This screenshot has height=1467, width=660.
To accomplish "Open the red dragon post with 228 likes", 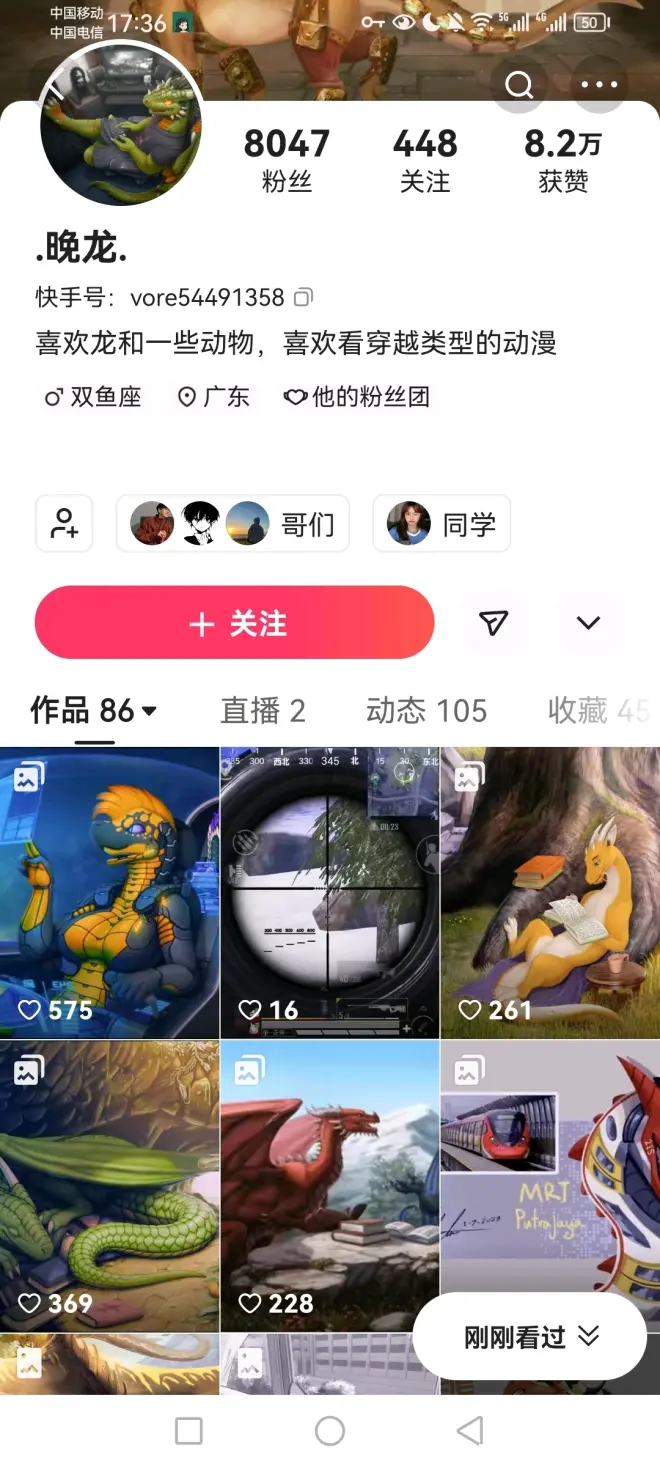I will [x=329, y=1185].
